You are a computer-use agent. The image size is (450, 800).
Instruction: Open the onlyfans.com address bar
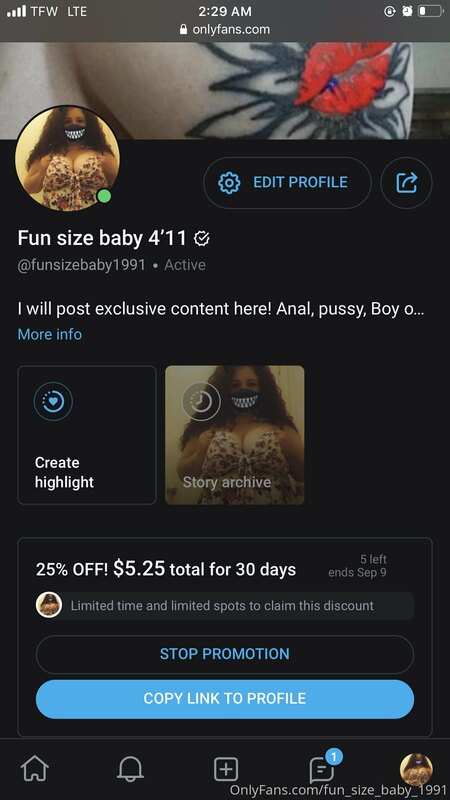[225, 30]
